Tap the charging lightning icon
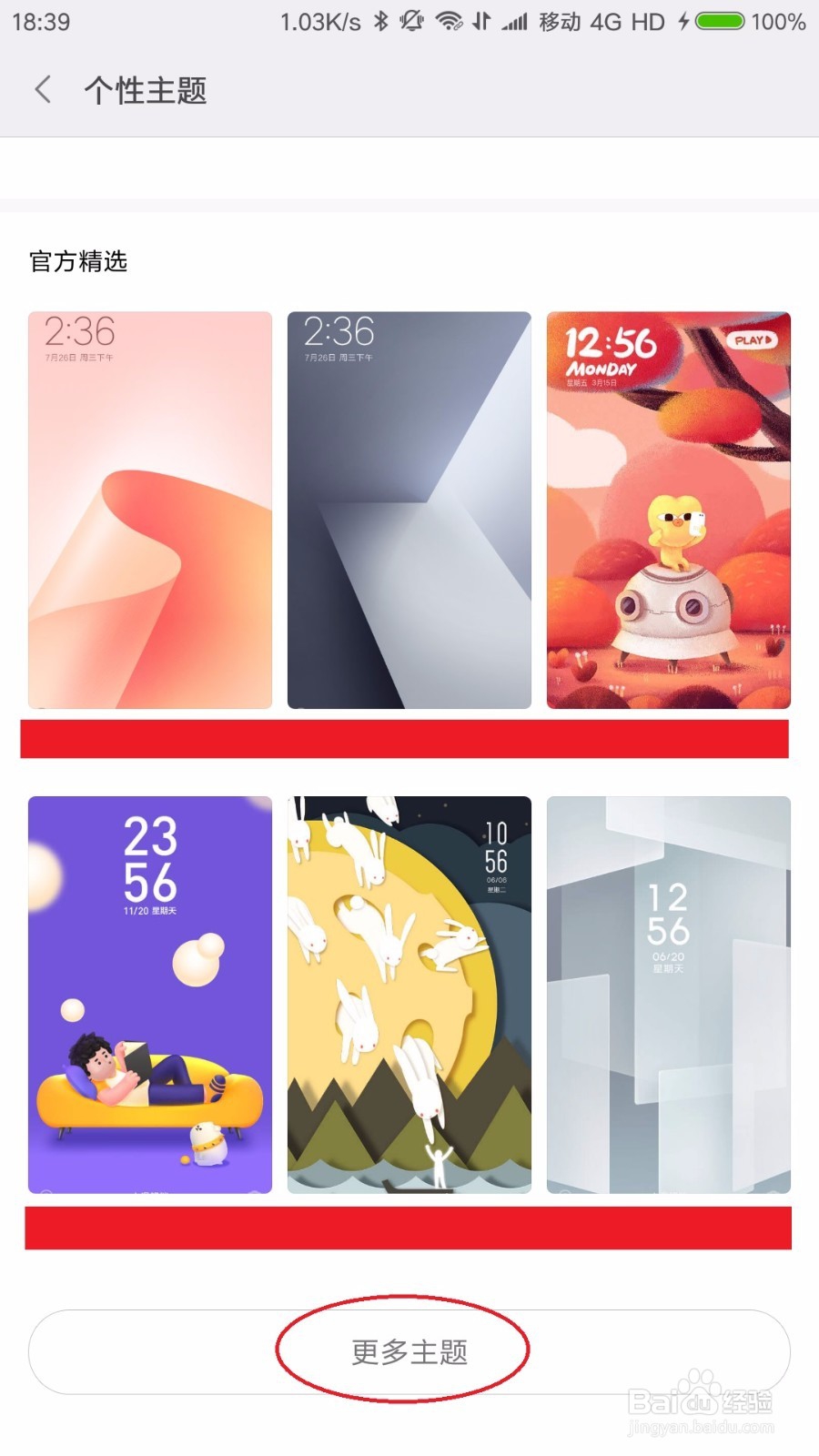Screen dimensions: 819x1456 click(682, 22)
